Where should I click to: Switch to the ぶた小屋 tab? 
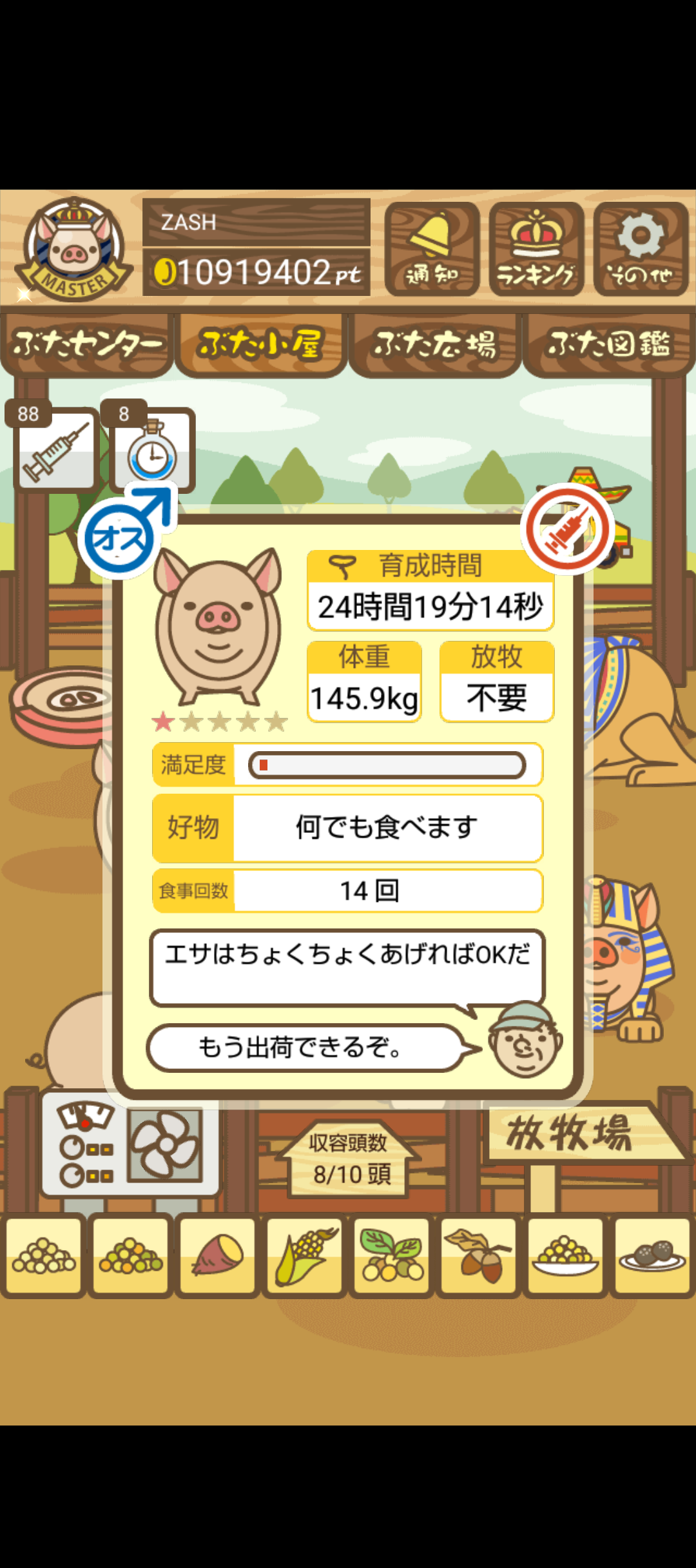tap(260, 345)
